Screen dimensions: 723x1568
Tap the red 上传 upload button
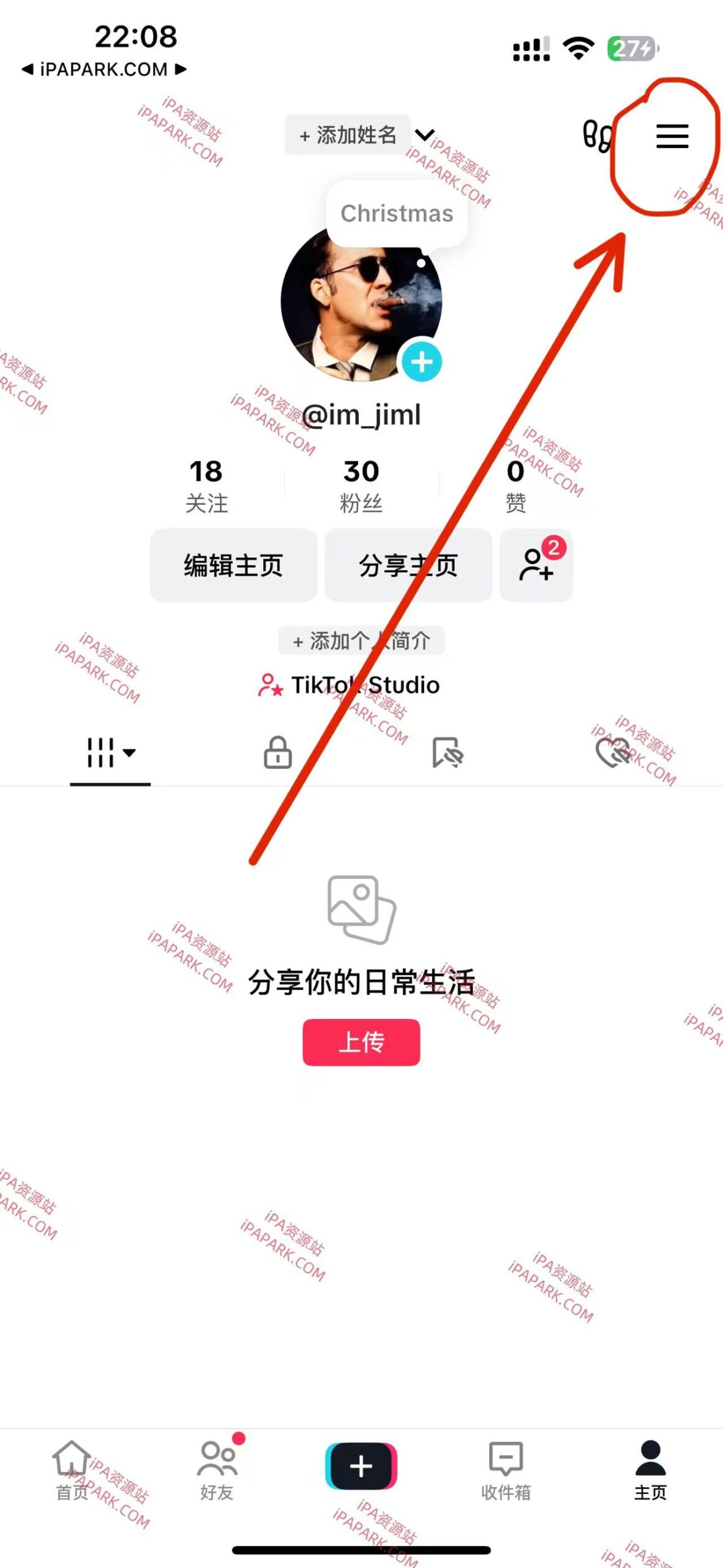point(362,1043)
